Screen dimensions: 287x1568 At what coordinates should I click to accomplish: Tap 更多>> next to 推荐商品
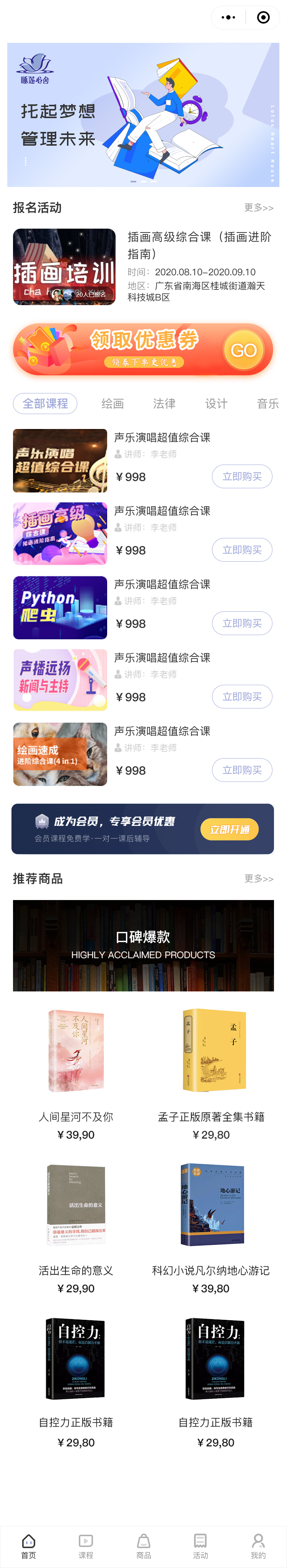coord(258,878)
